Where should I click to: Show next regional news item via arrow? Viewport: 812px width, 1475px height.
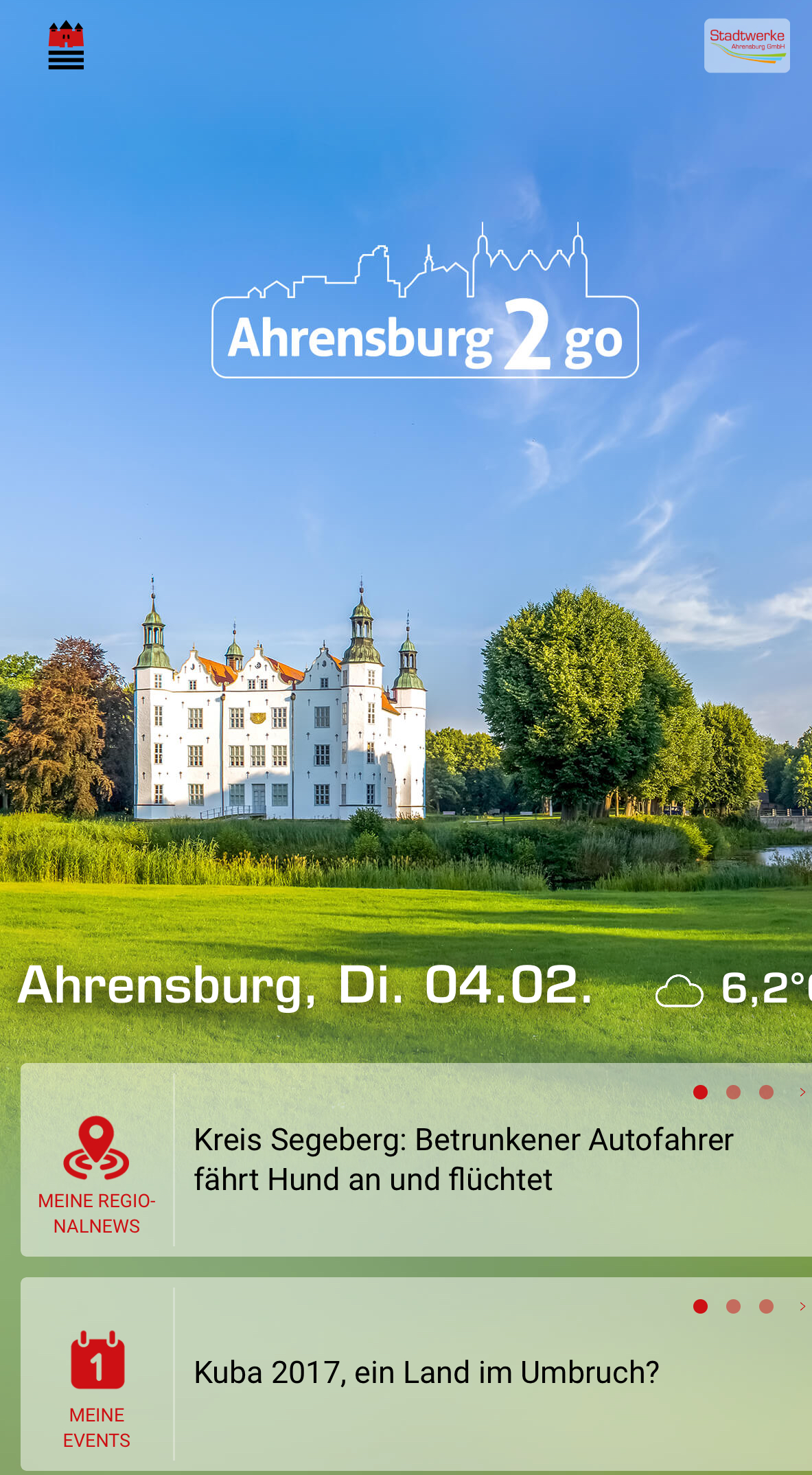click(802, 1092)
